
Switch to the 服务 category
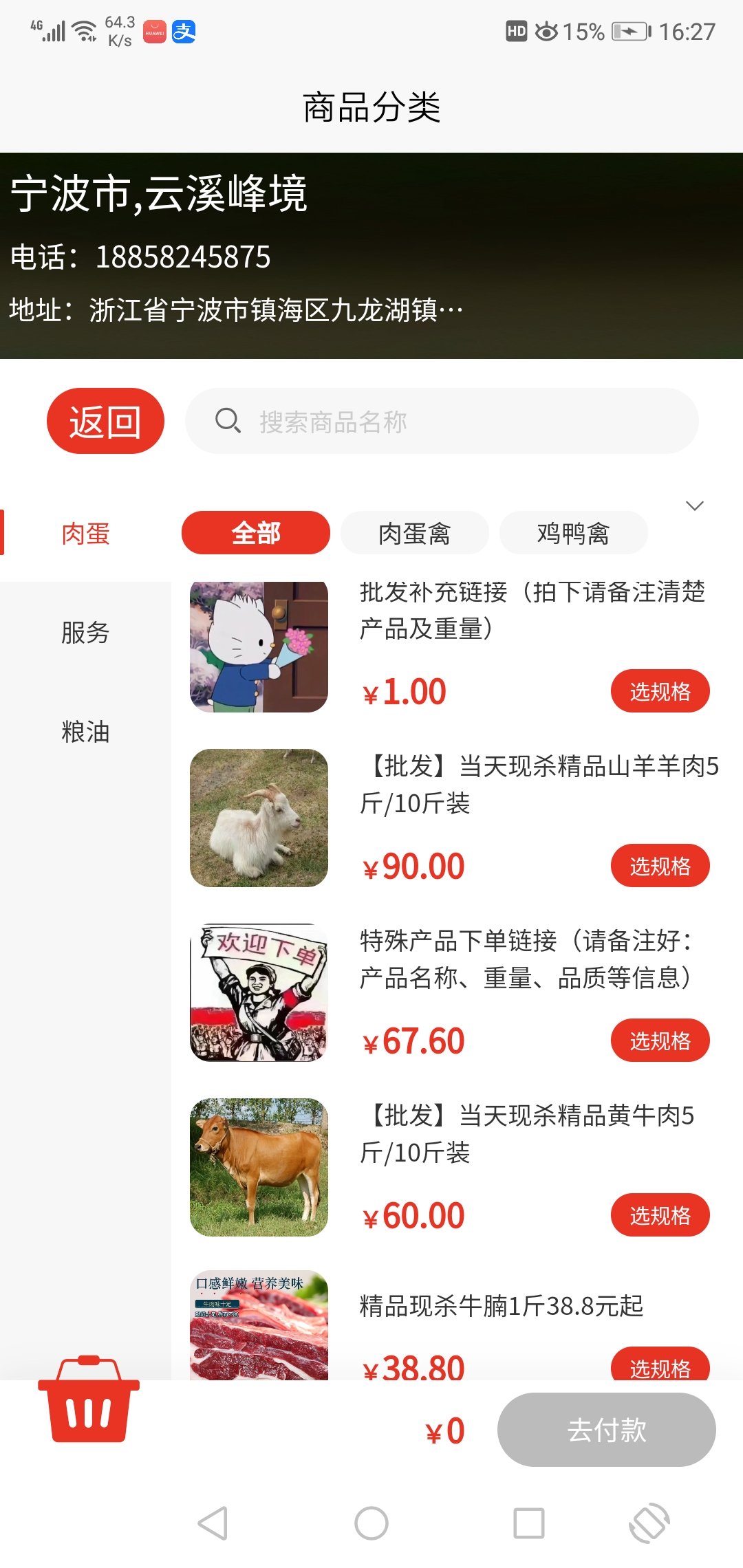tap(85, 633)
